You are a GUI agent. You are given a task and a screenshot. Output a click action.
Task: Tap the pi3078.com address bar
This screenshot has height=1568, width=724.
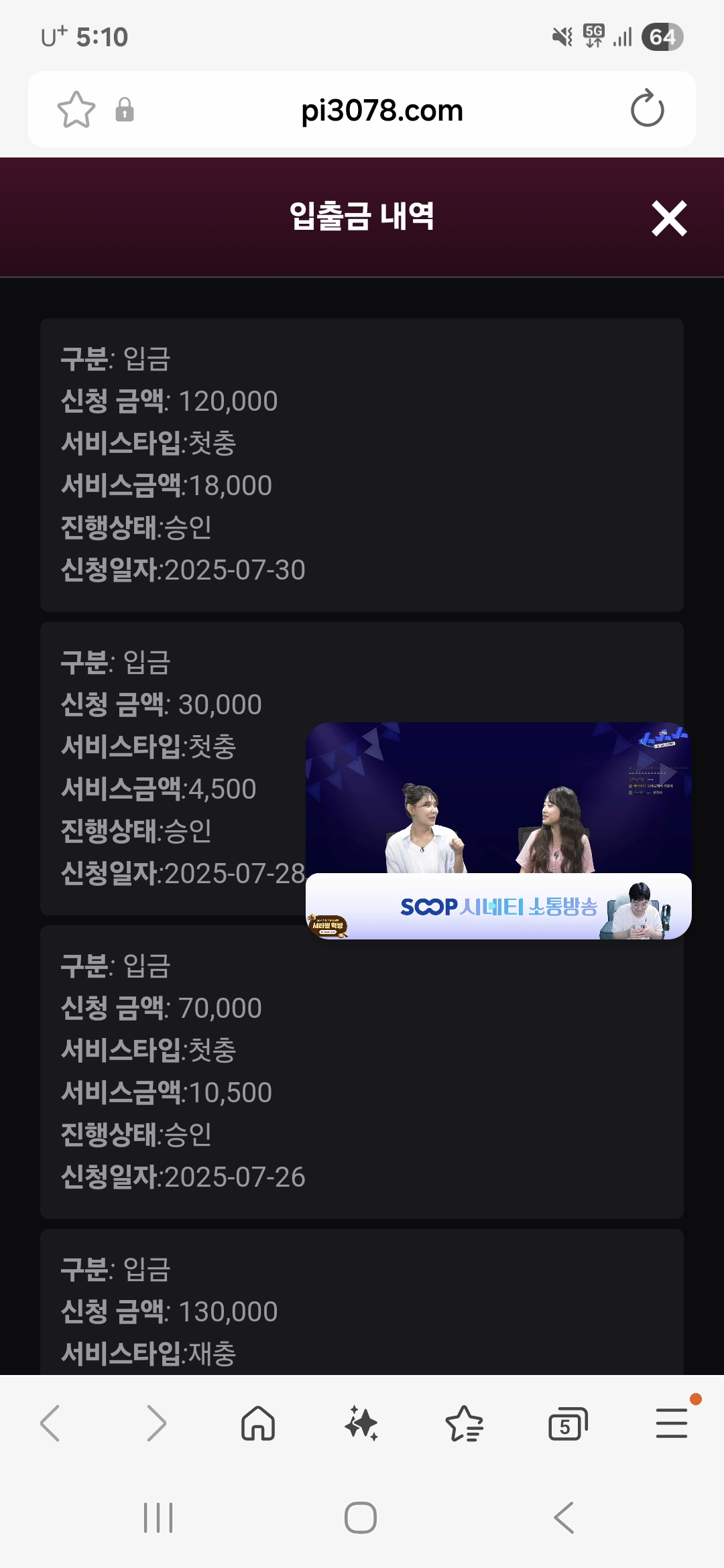point(381,111)
